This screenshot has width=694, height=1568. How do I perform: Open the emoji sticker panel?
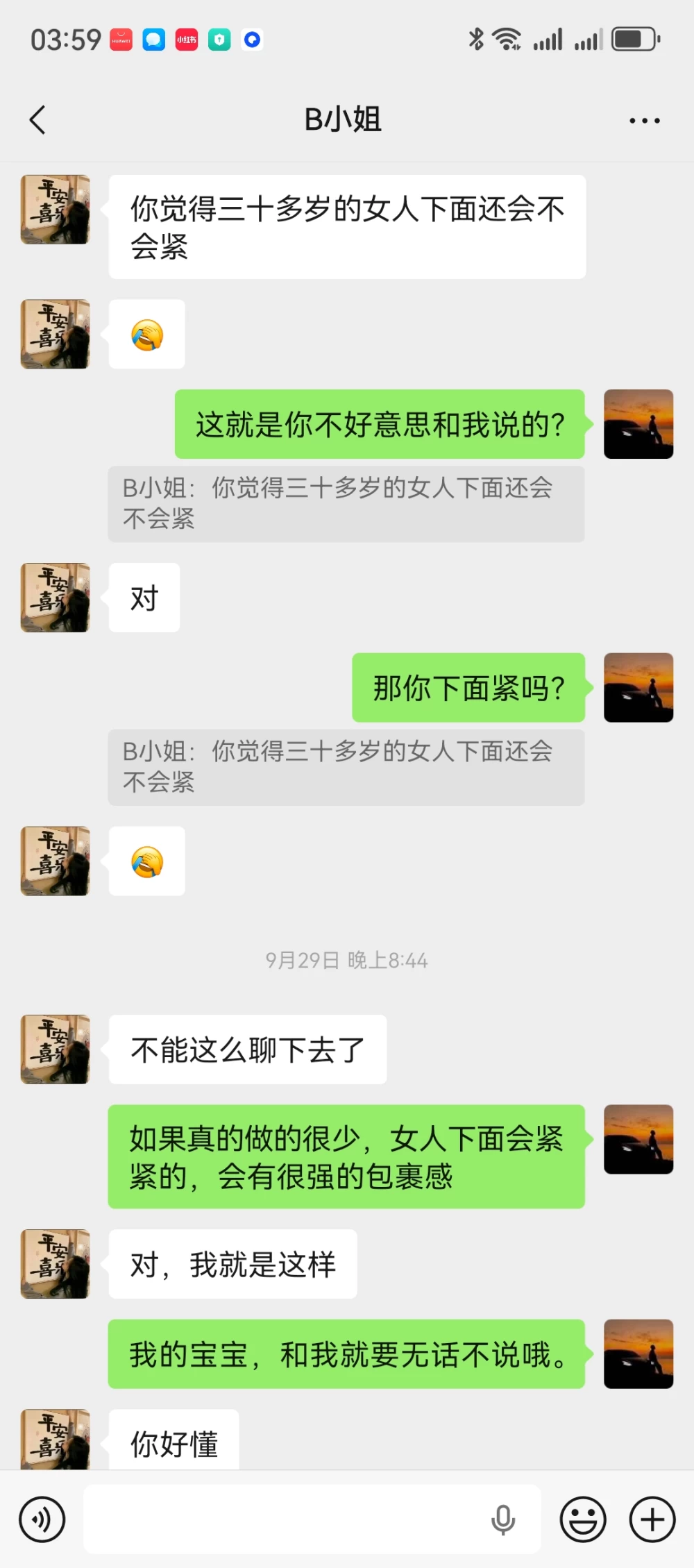(x=583, y=1519)
